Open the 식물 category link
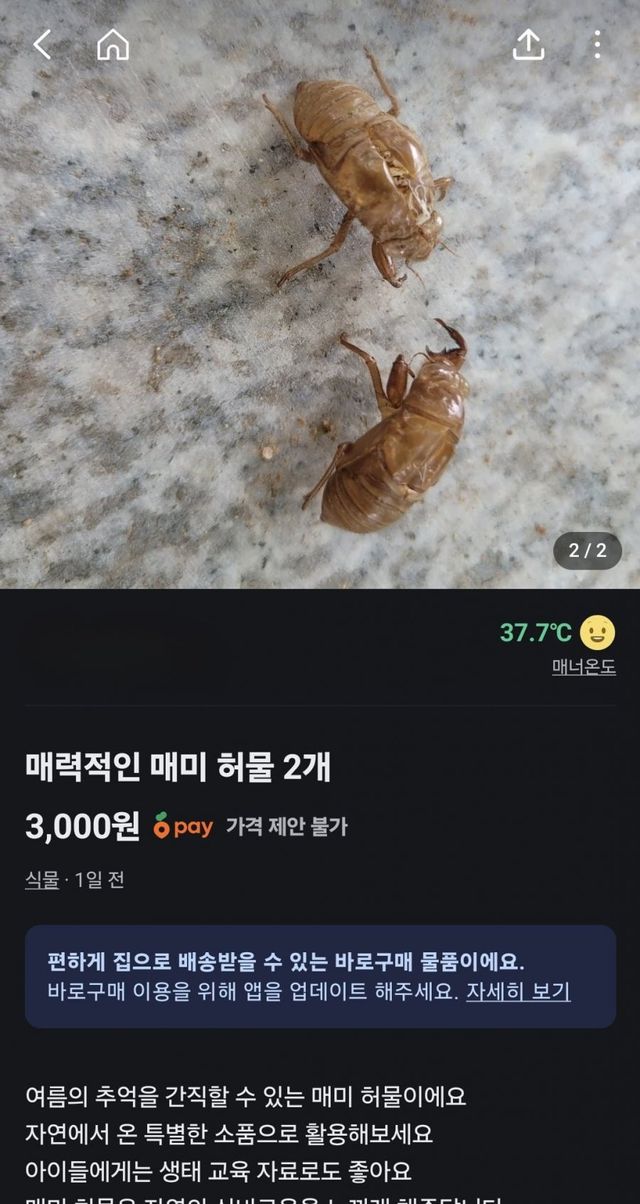This screenshot has width=640, height=1204. 42,880
